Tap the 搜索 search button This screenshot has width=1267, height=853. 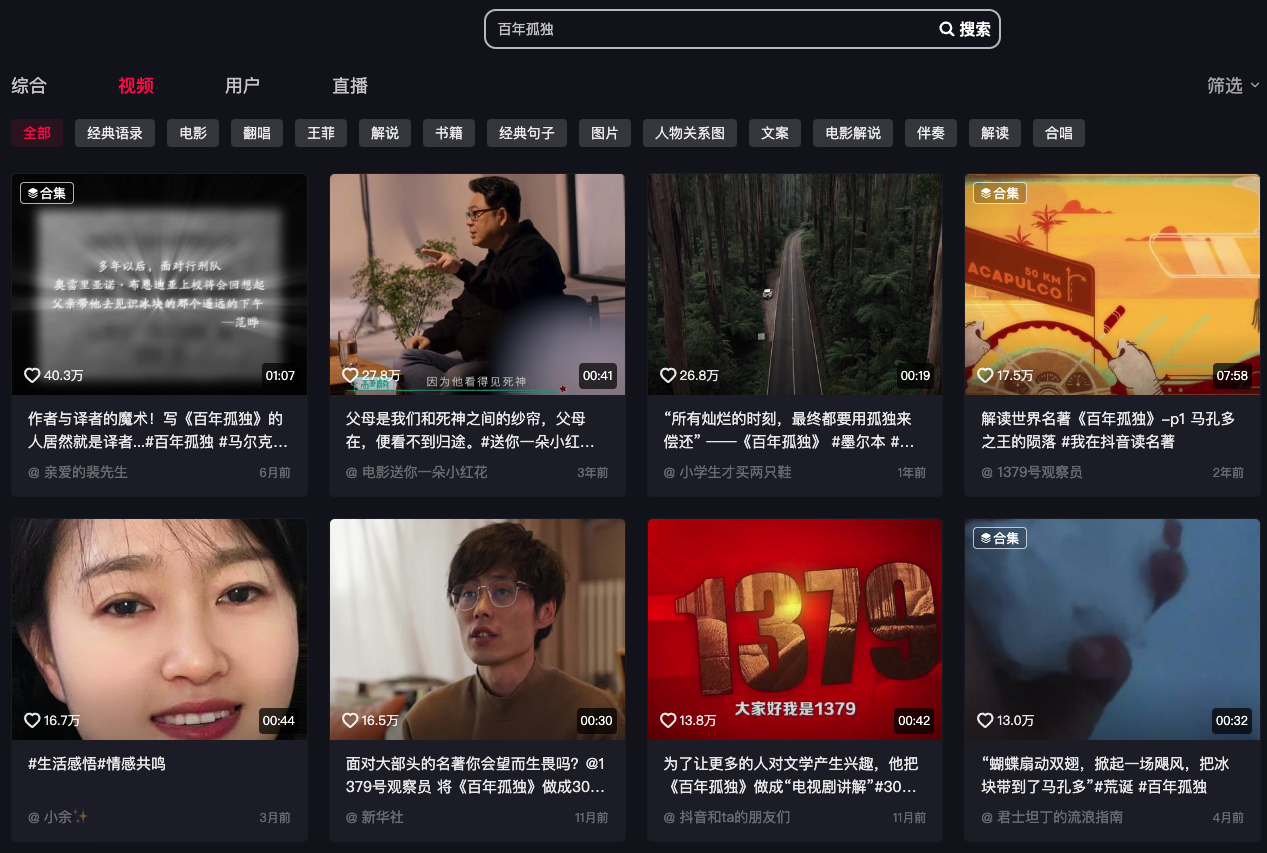pyautogui.click(x=965, y=29)
